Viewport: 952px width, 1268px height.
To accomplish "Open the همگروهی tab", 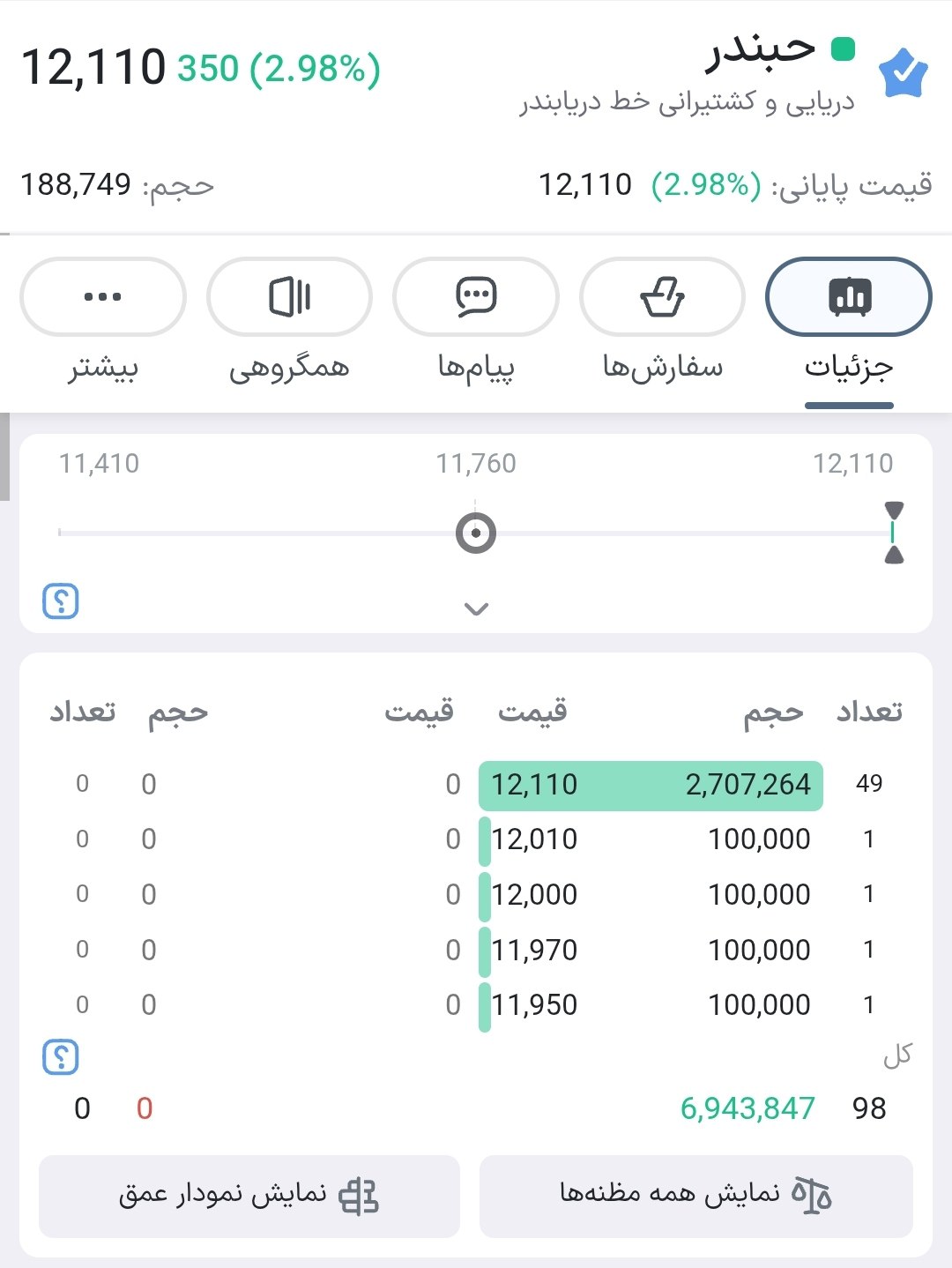I will click(289, 297).
